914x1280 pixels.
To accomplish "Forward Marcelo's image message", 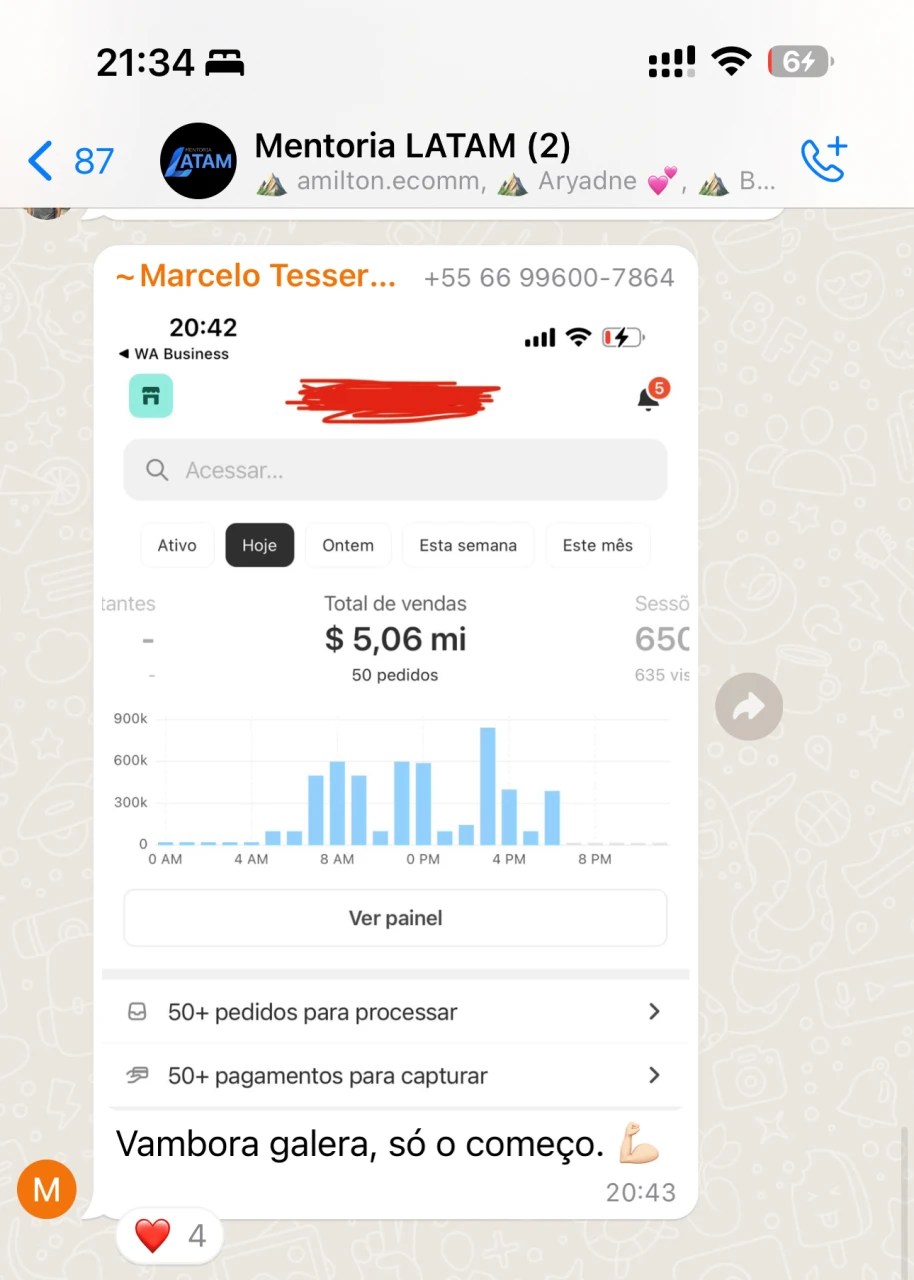I will pyautogui.click(x=748, y=707).
